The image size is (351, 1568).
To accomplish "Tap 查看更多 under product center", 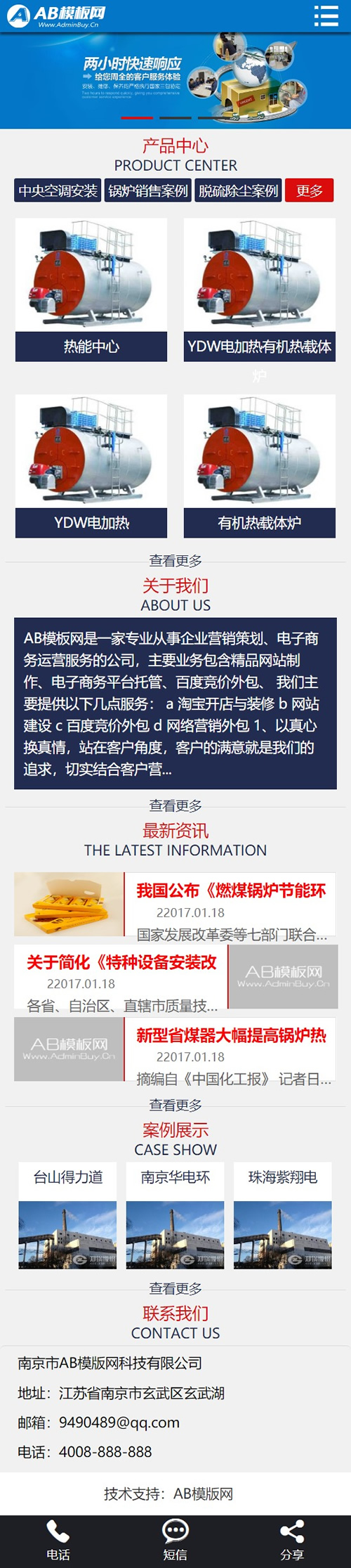I will click(175, 560).
